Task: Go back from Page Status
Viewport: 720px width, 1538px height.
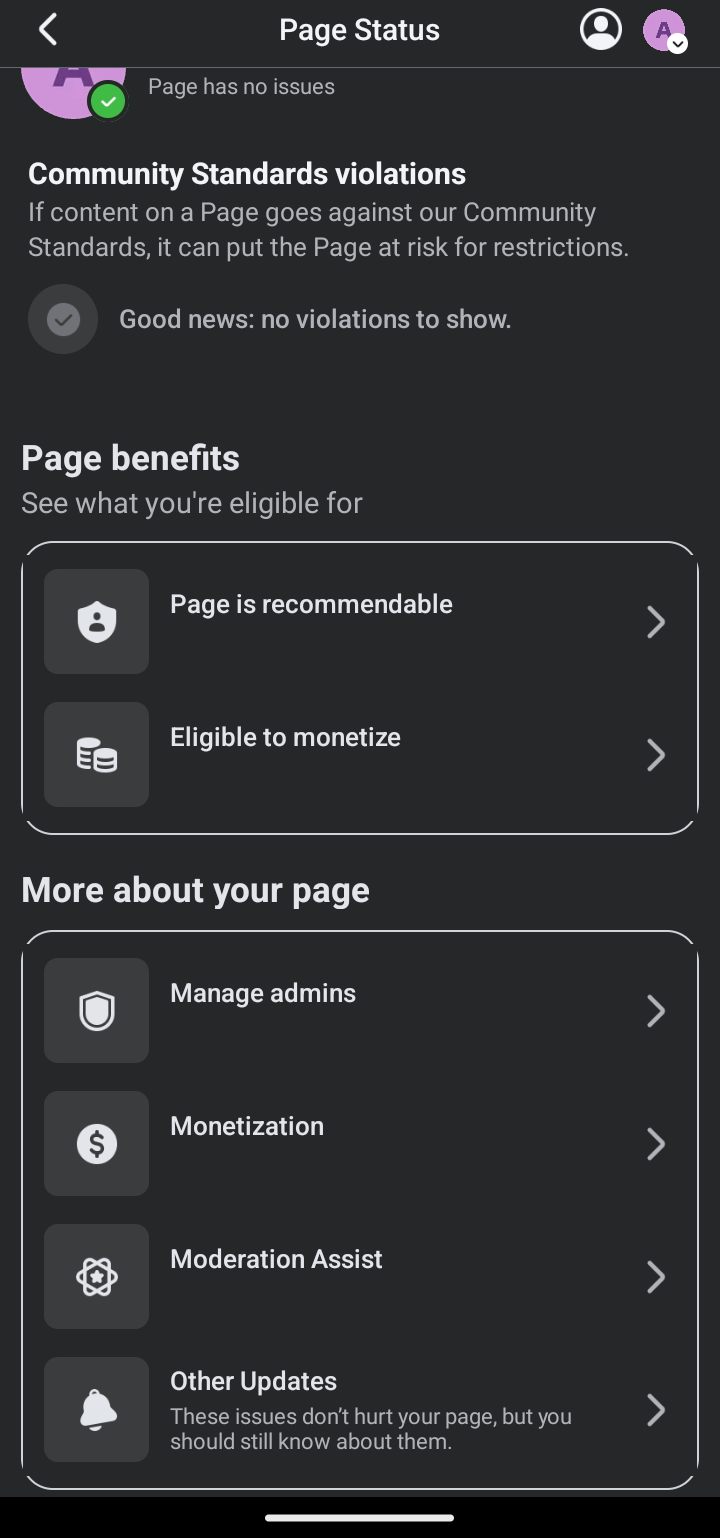Action: tap(47, 30)
